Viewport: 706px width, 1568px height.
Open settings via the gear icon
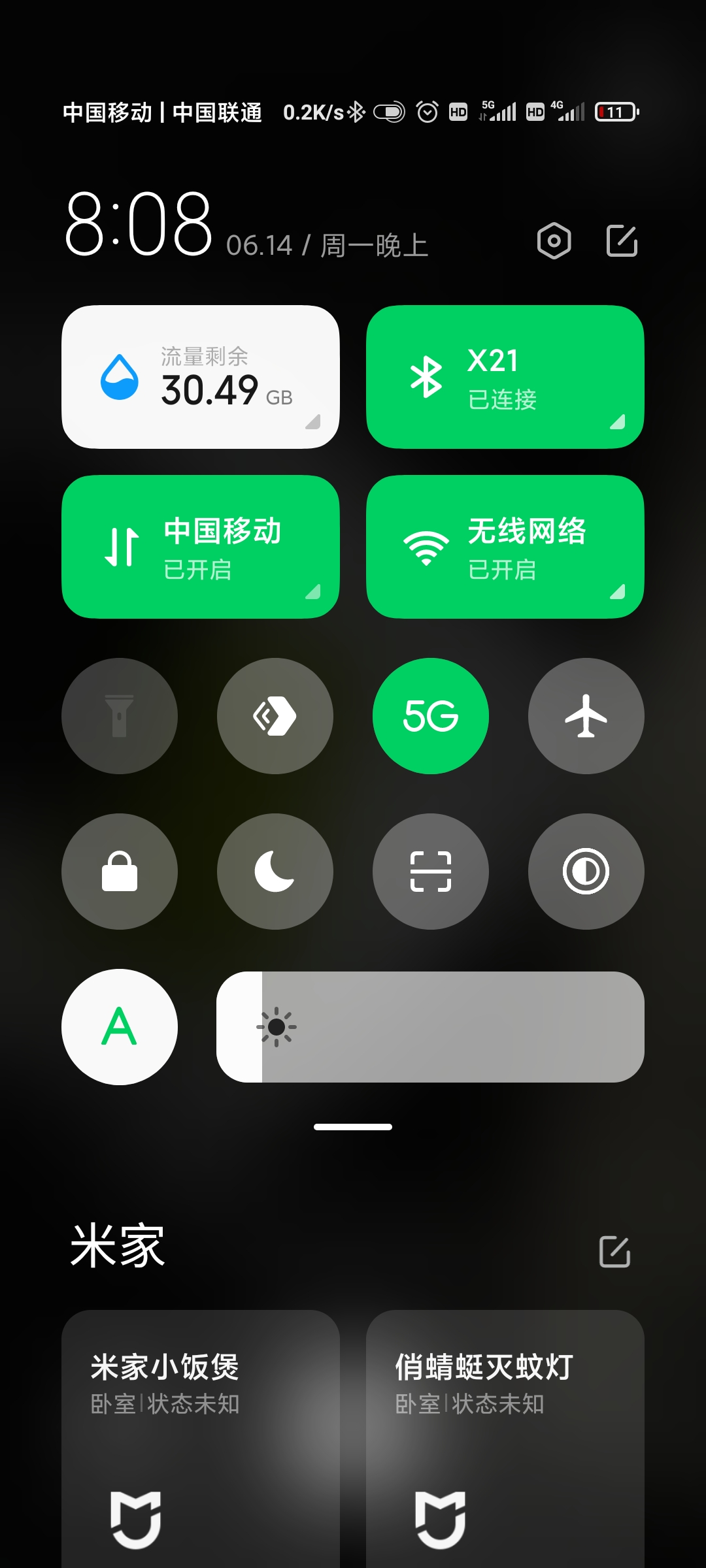554,241
